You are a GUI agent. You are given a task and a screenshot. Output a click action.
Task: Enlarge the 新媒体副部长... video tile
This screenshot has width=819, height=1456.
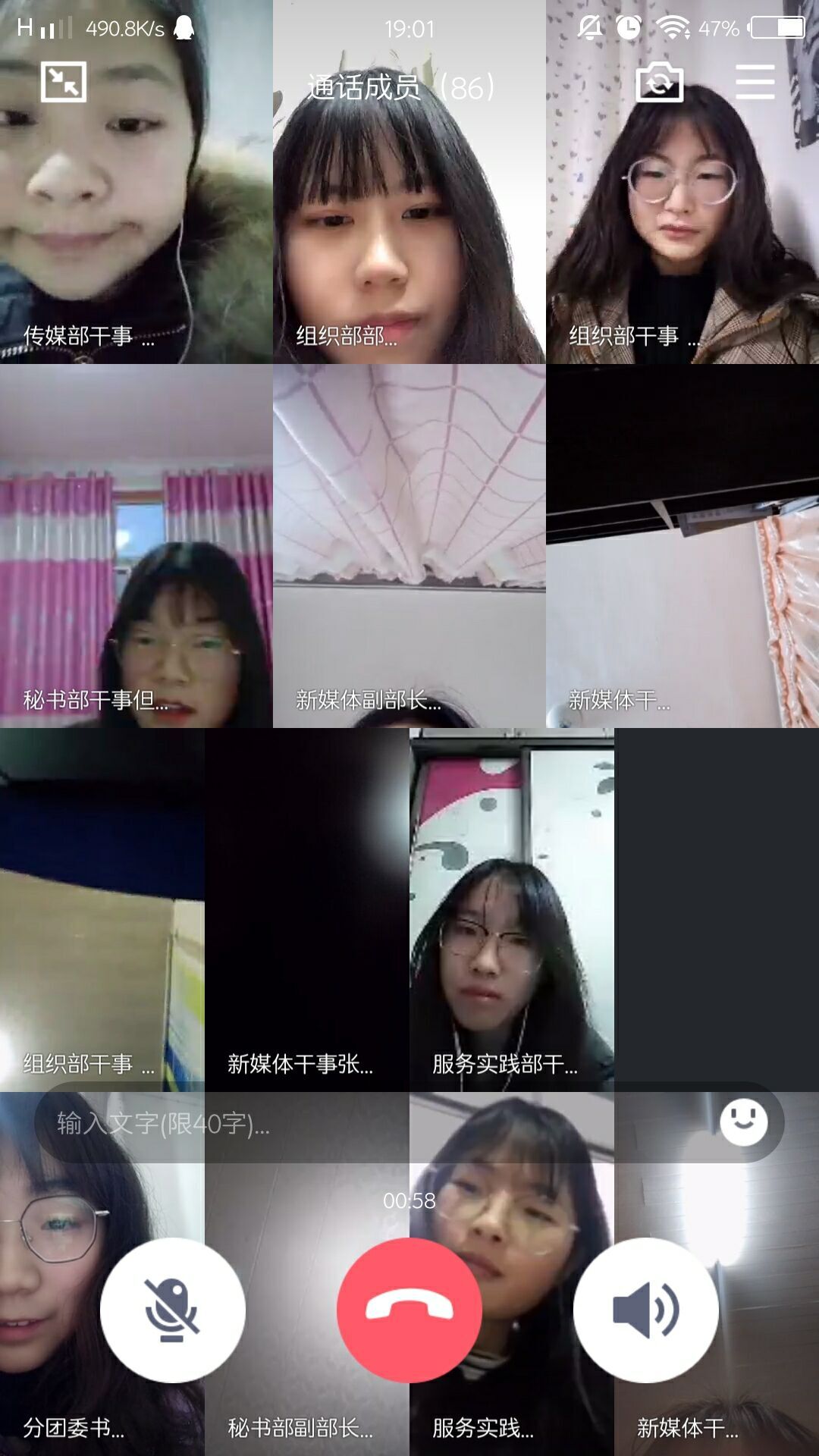(409, 546)
